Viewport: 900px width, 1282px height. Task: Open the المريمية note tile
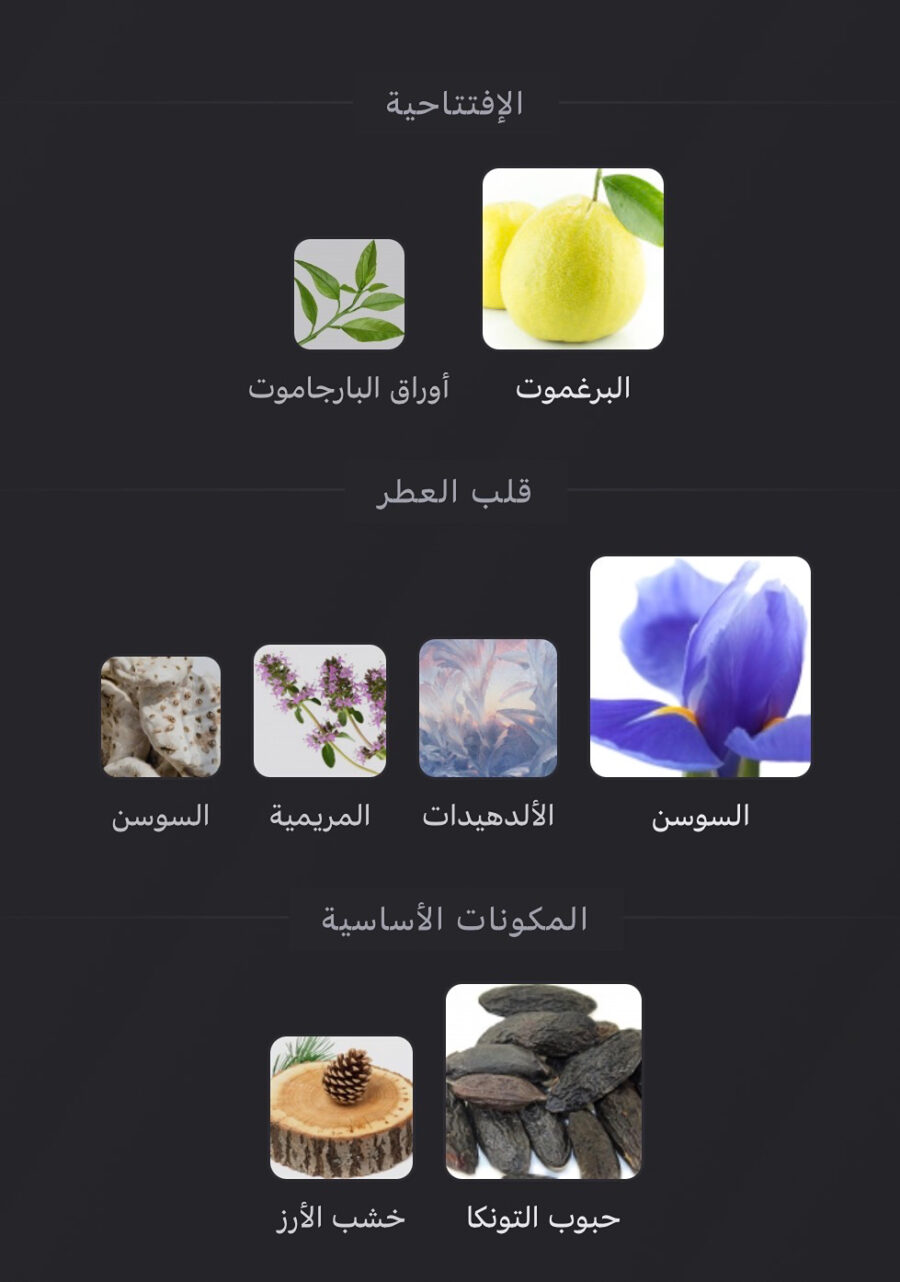(x=320, y=711)
